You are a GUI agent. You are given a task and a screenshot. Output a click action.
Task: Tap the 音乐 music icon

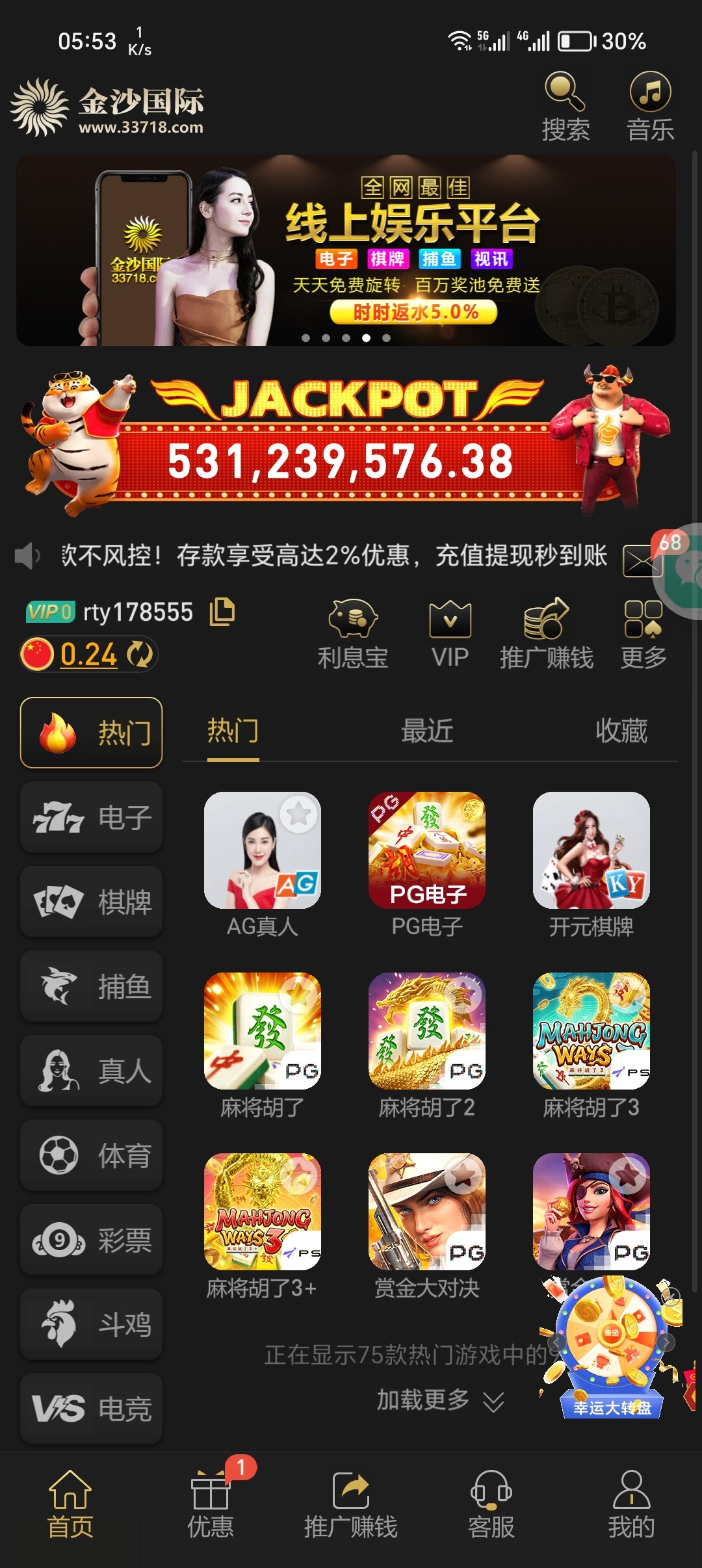(x=650, y=107)
